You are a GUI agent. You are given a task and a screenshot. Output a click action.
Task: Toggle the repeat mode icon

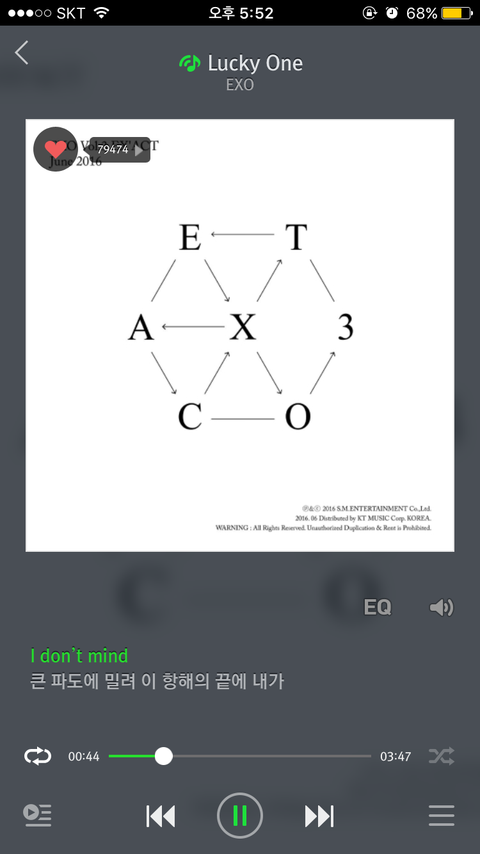pyautogui.click(x=38, y=756)
